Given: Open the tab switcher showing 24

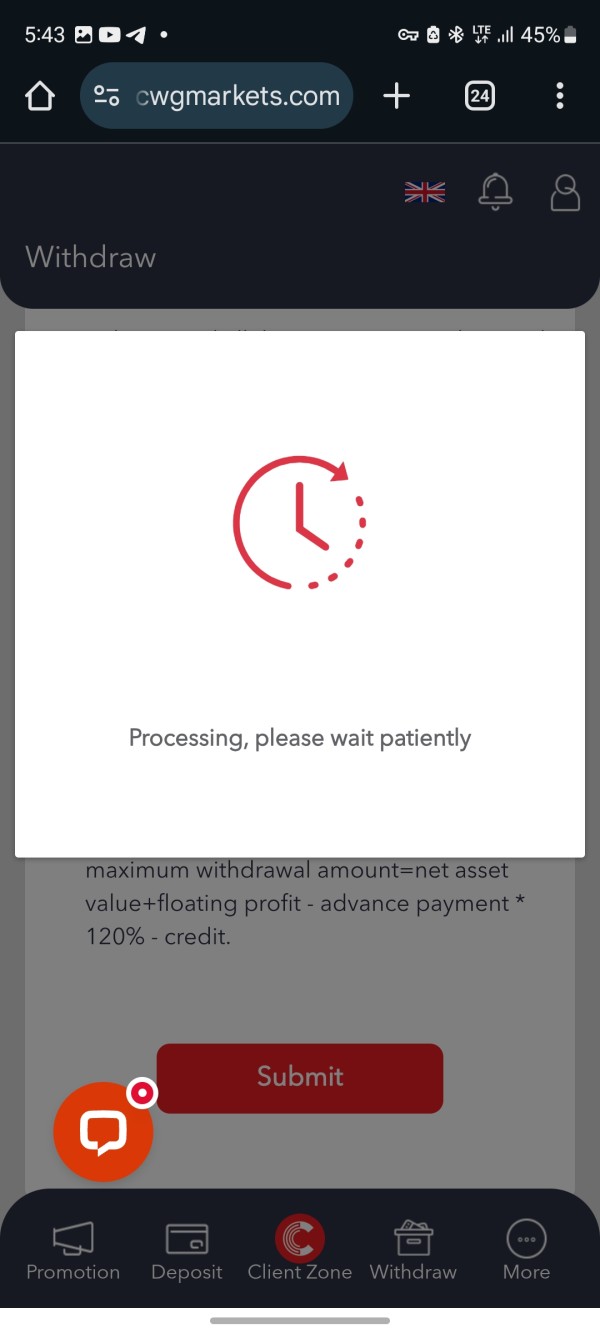Looking at the screenshot, I should (x=480, y=96).
